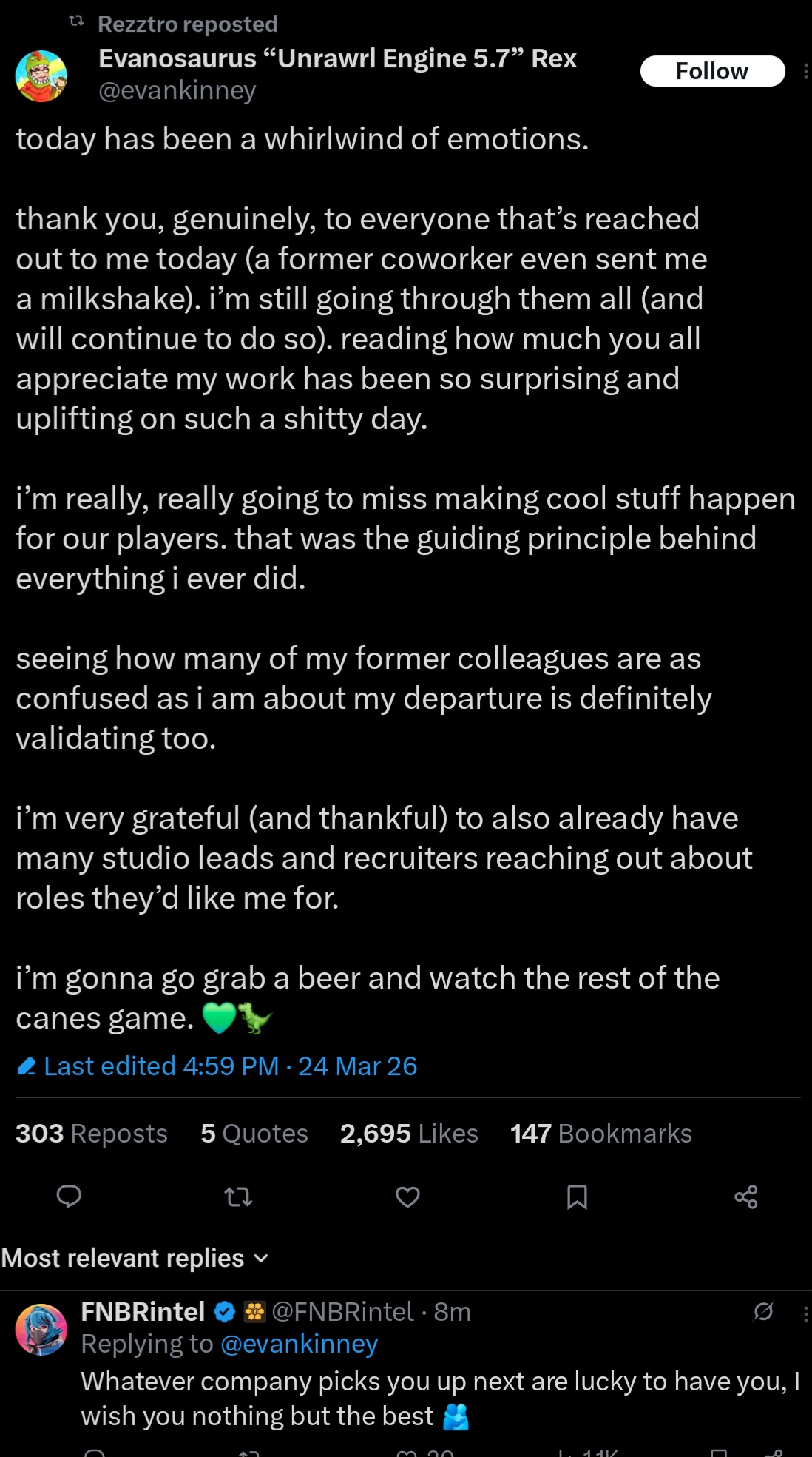
Task: View the 5 Quotes
Action: [254, 1134]
